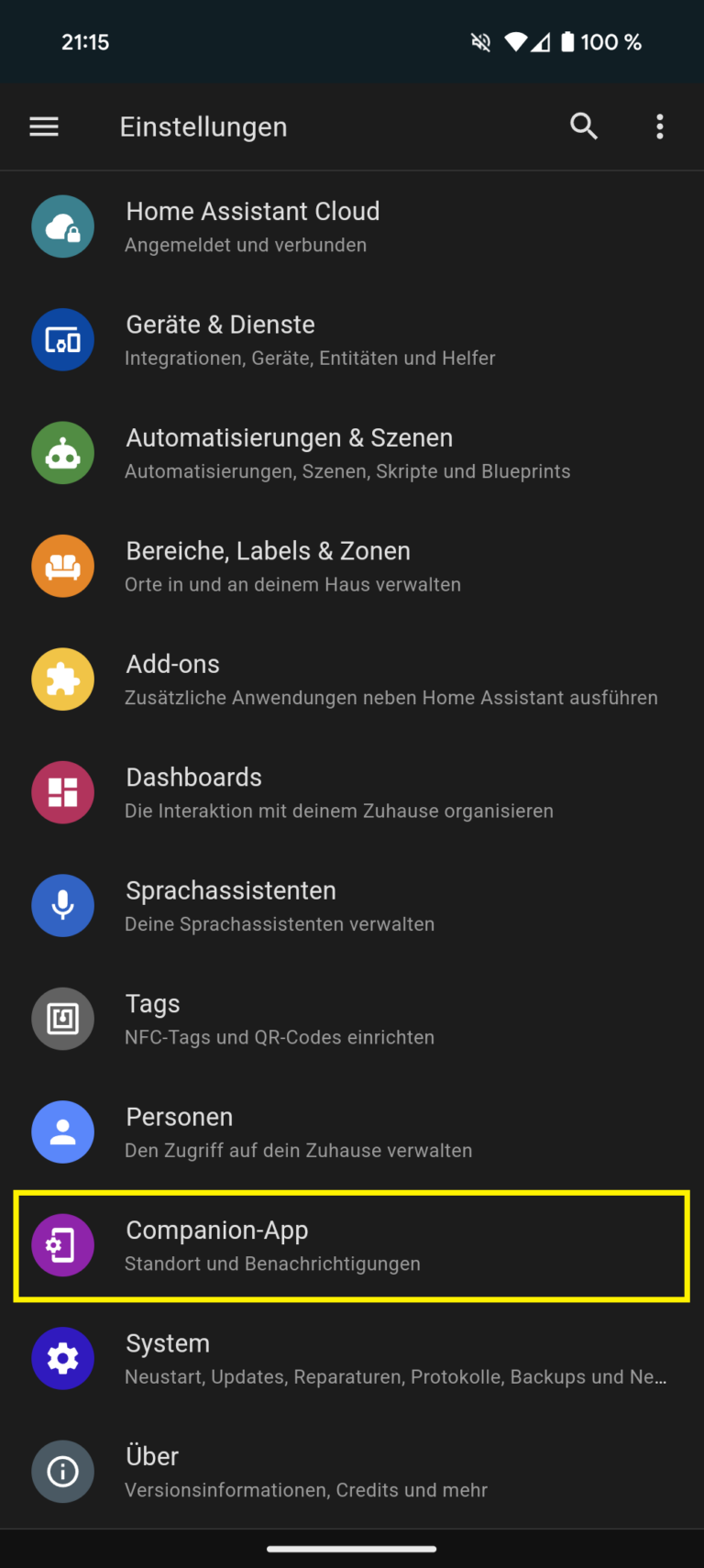Open the System gear icon
This screenshot has width=704, height=1568.
click(62, 1358)
